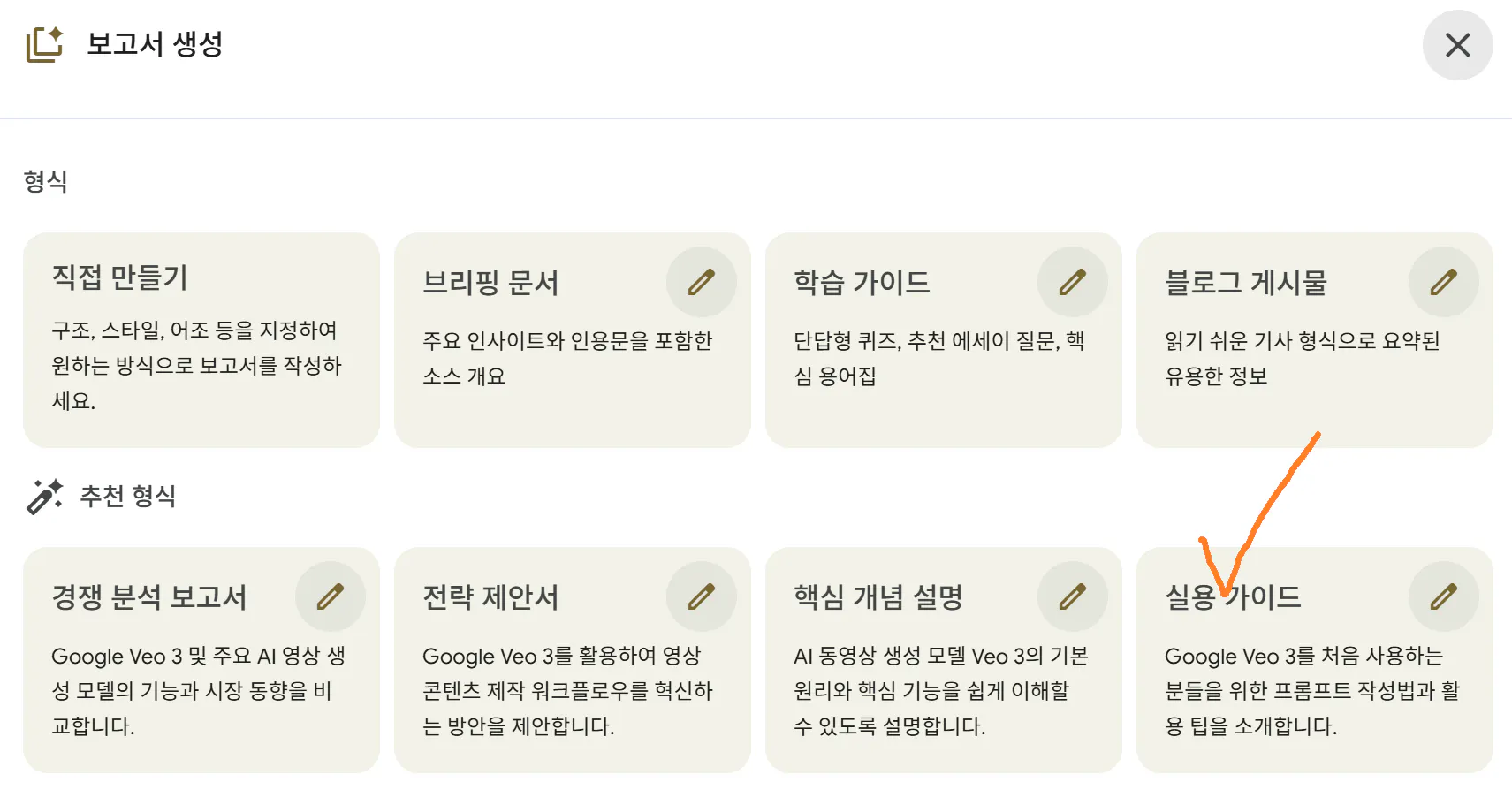
Task: Edit the 브리핑 문서 format with pencil icon
Action: pos(701,283)
